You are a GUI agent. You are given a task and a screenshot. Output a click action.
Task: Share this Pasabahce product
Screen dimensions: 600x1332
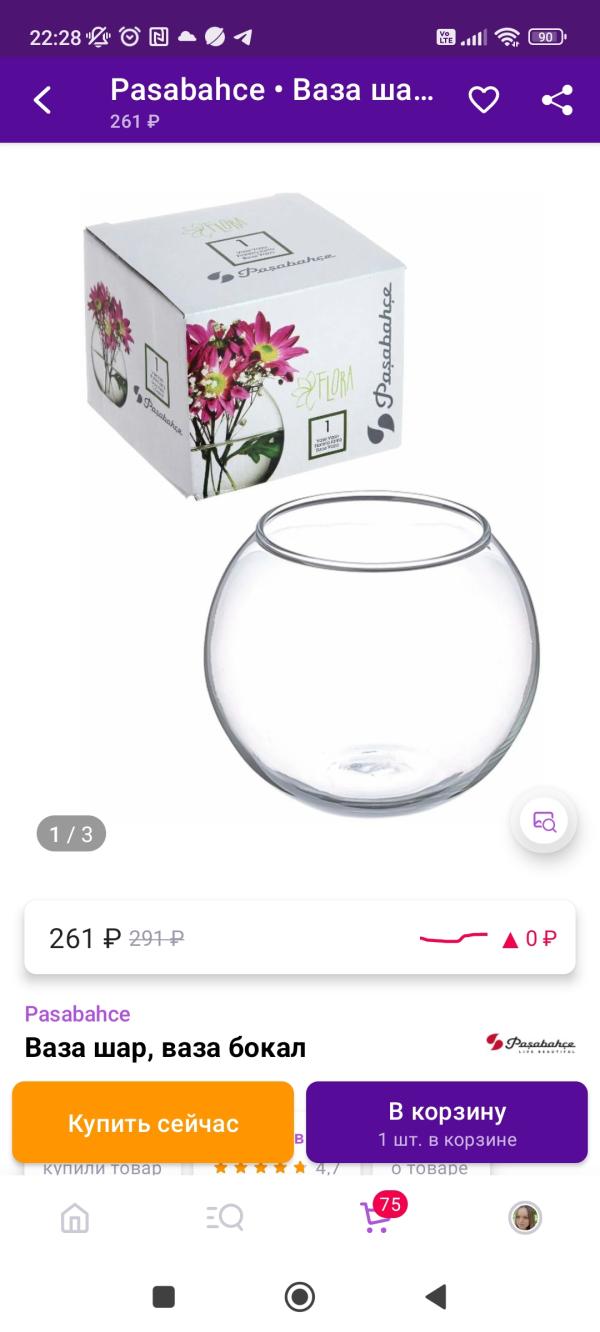(557, 100)
